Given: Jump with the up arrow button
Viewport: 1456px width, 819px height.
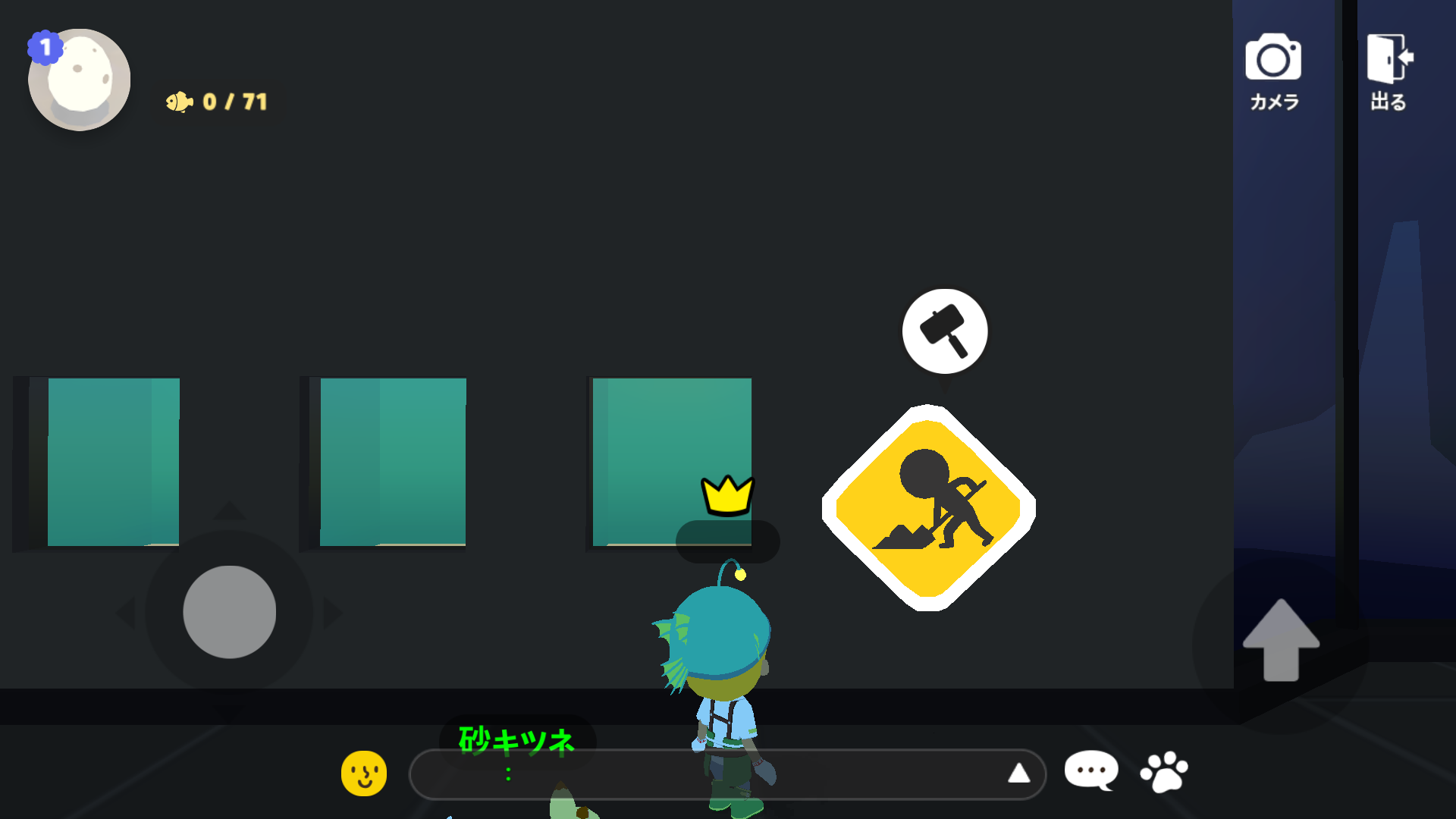Looking at the screenshot, I should coord(1281,641).
